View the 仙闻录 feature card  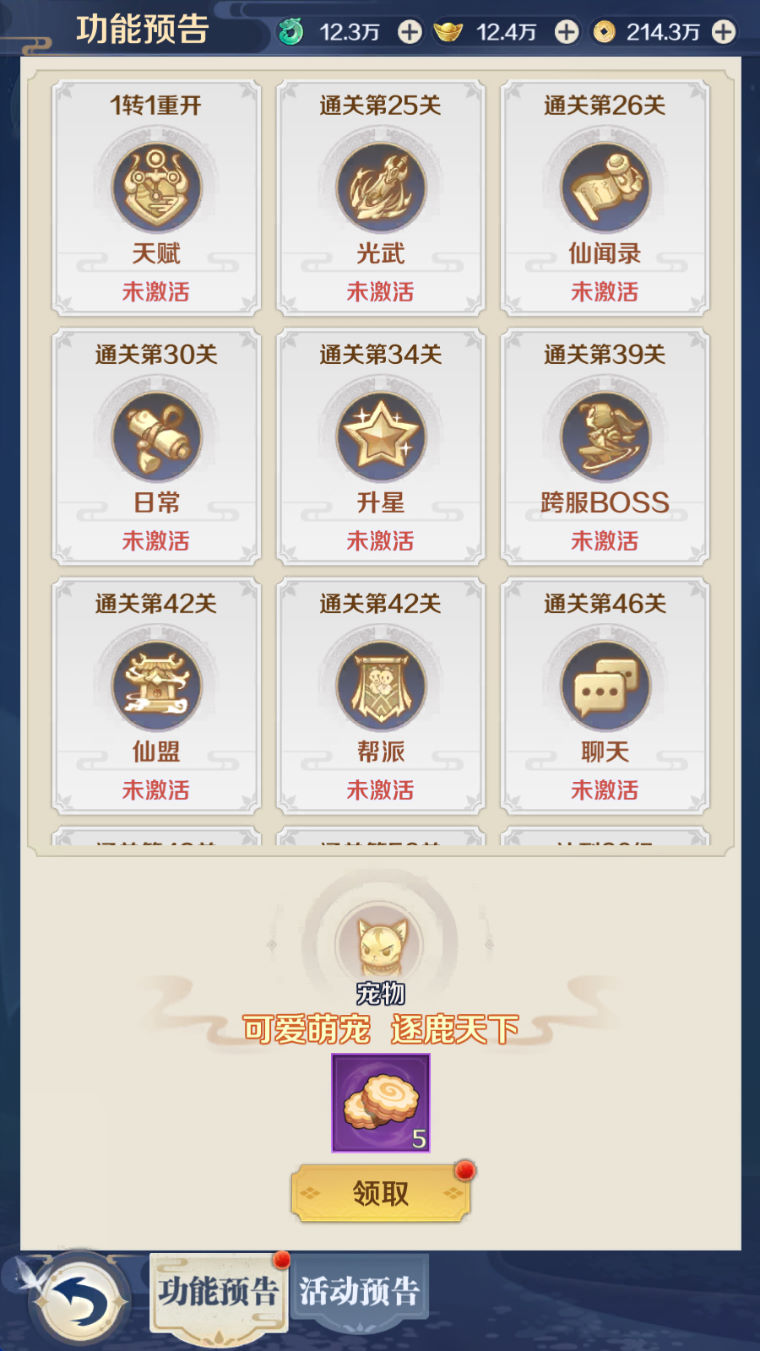click(x=604, y=198)
